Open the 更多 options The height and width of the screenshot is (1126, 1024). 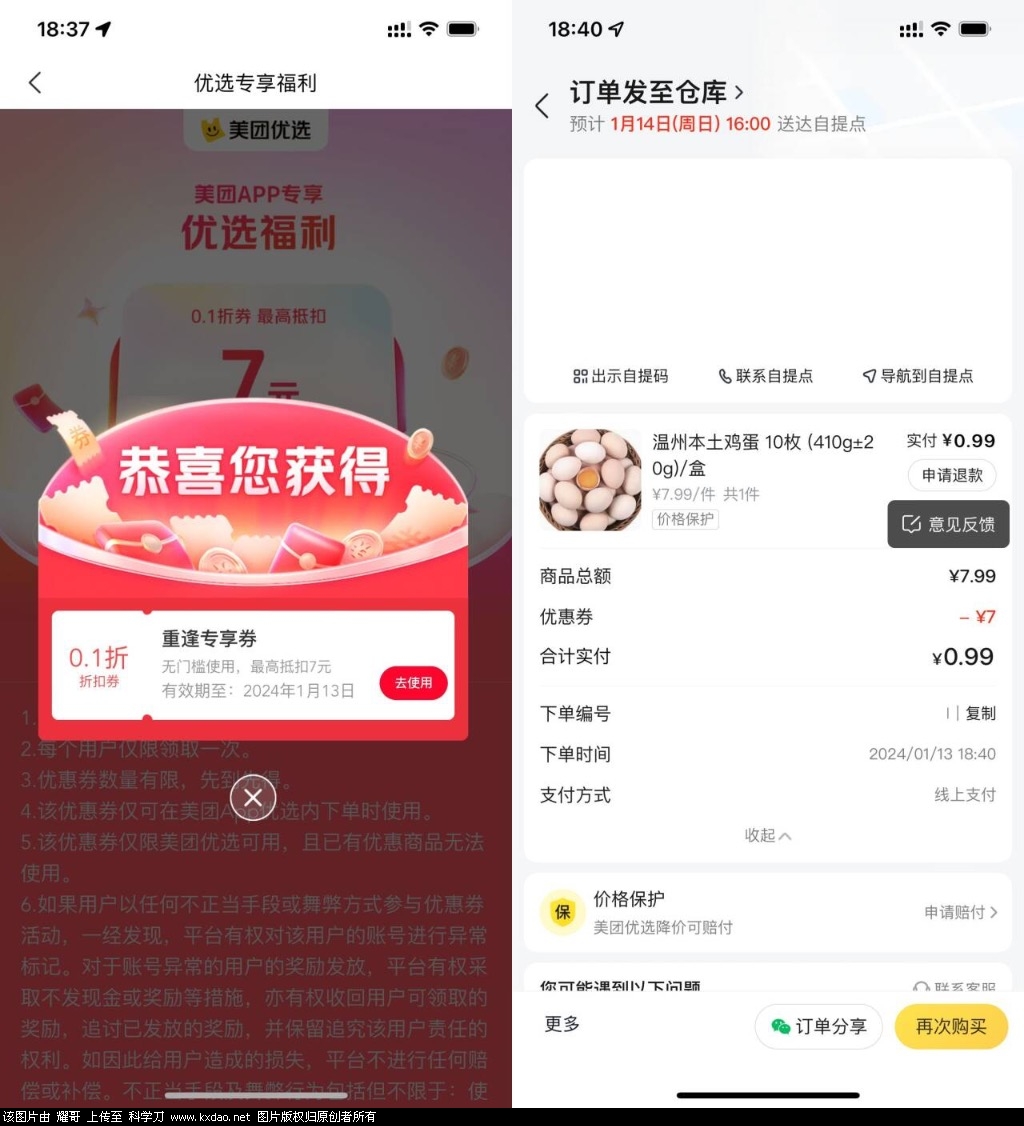click(x=562, y=1024)
